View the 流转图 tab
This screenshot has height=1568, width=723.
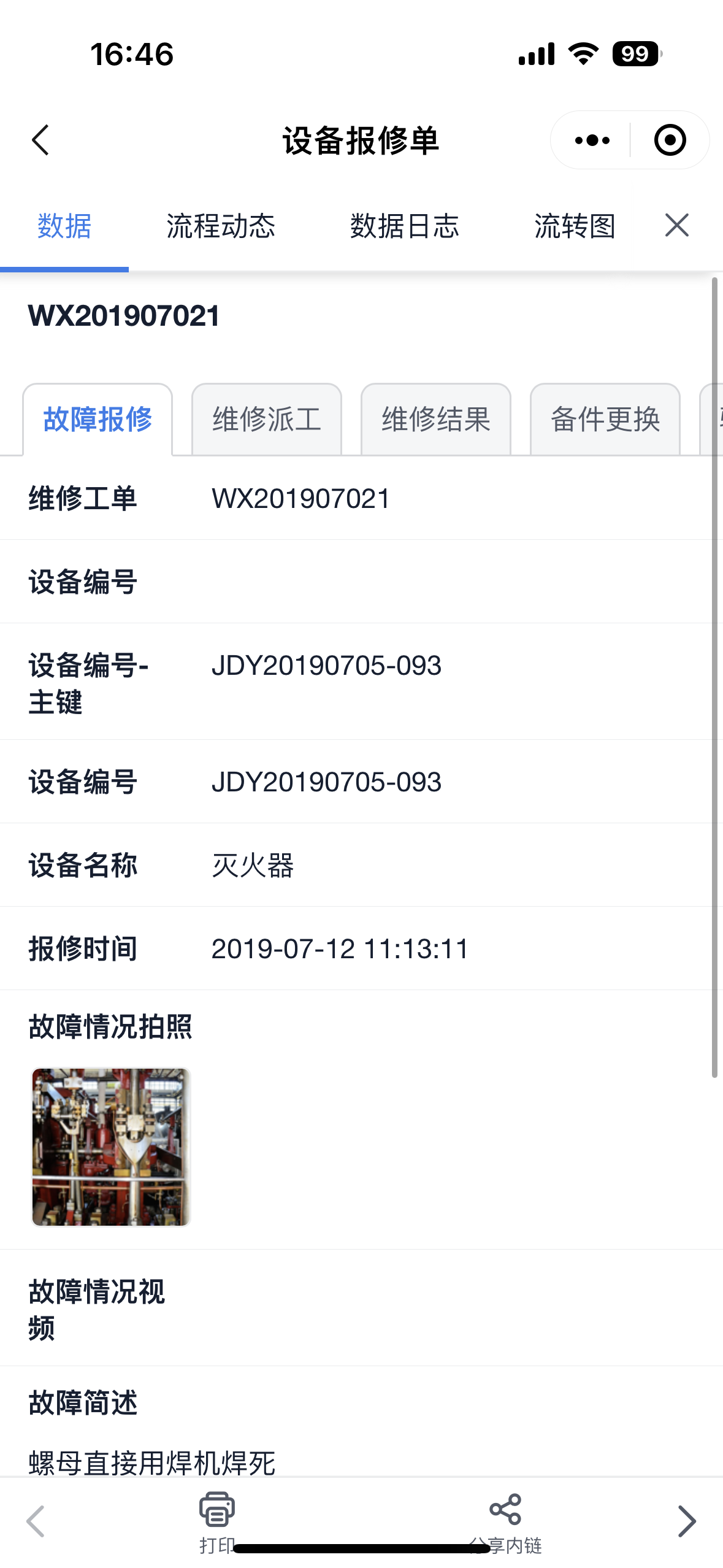click(x=575, y=226)
